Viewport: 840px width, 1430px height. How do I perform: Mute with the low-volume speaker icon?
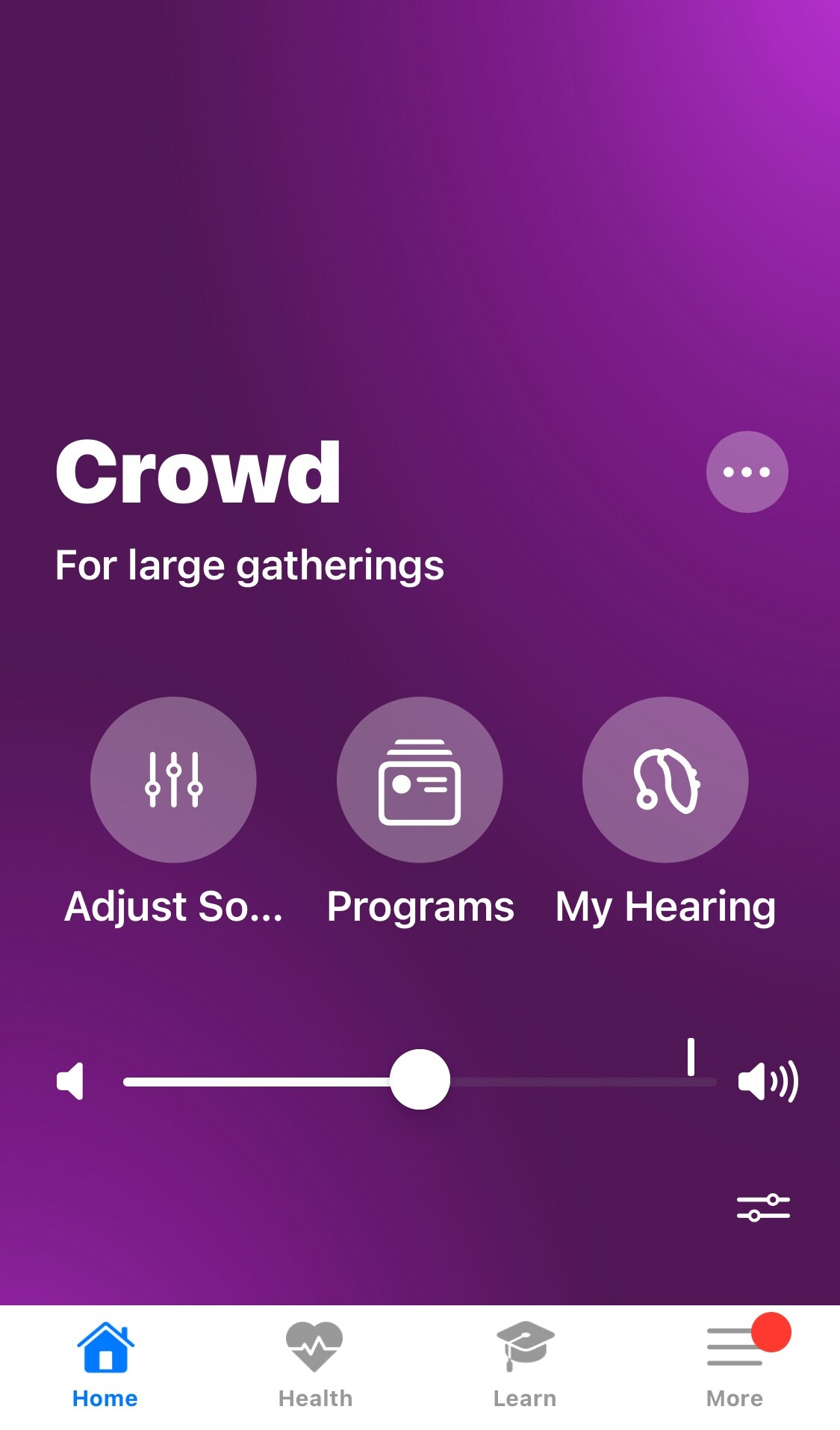pos(70,1081)
